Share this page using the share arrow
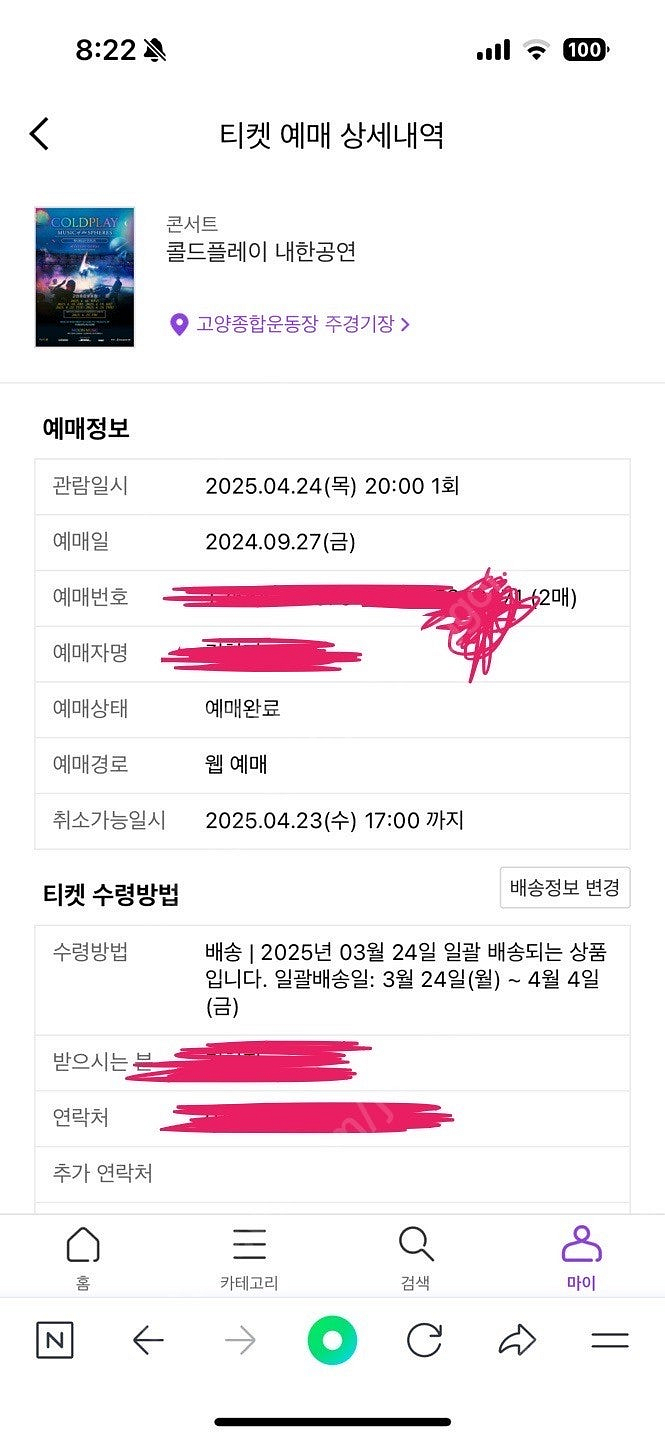Screen dimensions: 665x1440 click(517, 1340)
